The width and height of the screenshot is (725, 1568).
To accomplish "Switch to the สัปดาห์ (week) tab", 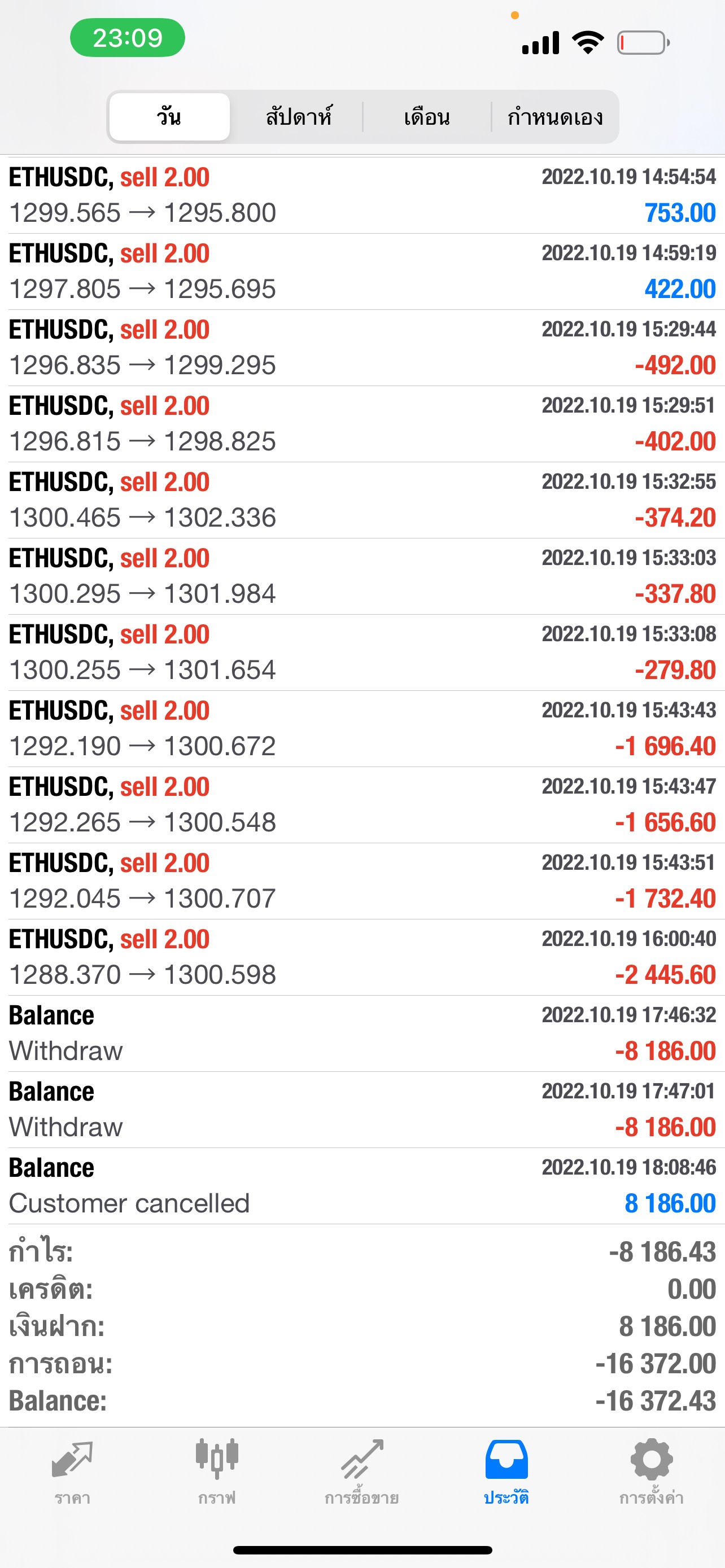I will [x=298, y=117].
